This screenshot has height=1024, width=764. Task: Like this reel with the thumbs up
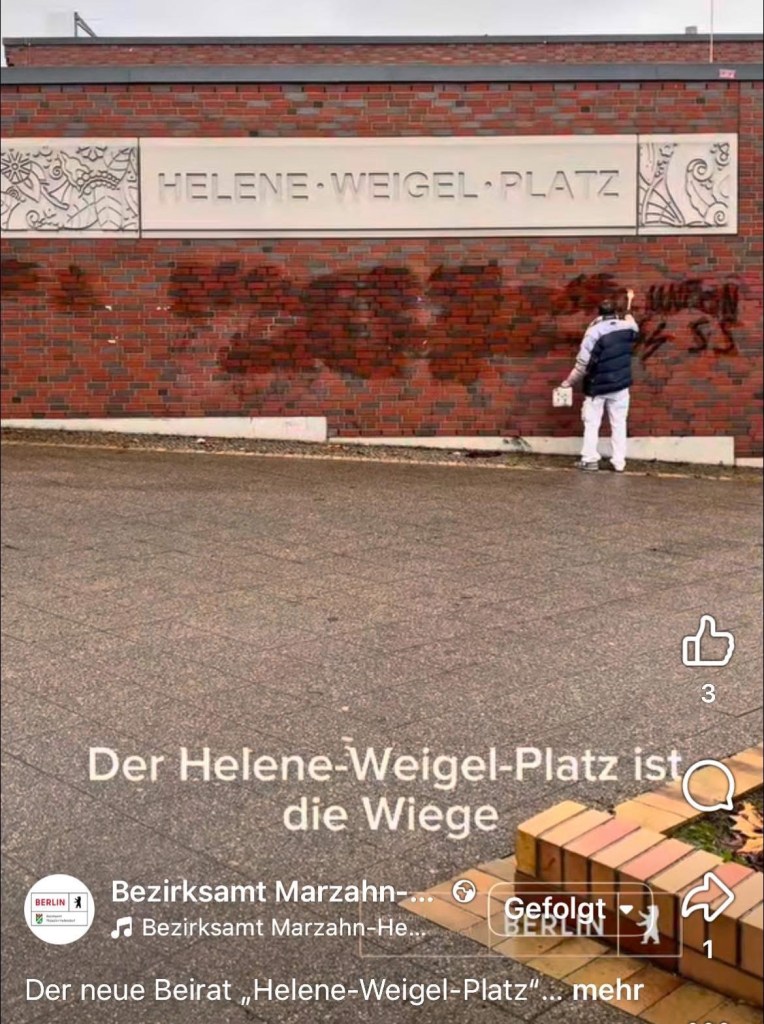tap(707, 643)
